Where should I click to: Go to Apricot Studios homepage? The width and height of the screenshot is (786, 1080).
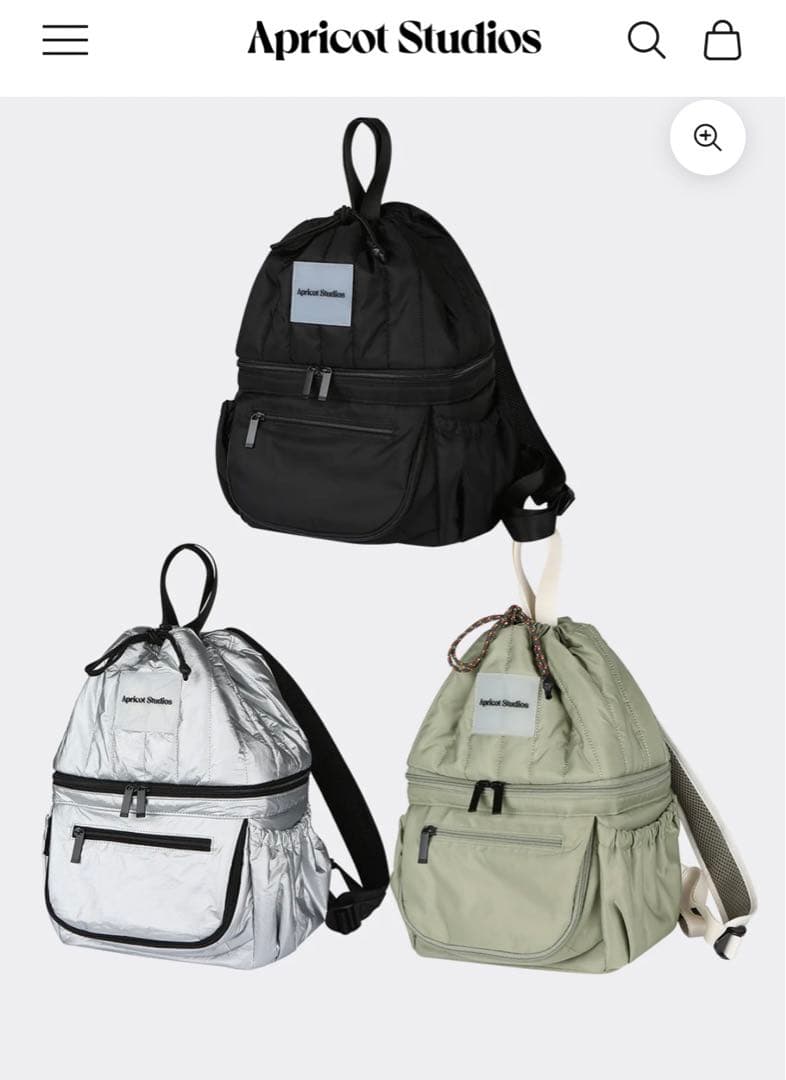tap(394, 40)
